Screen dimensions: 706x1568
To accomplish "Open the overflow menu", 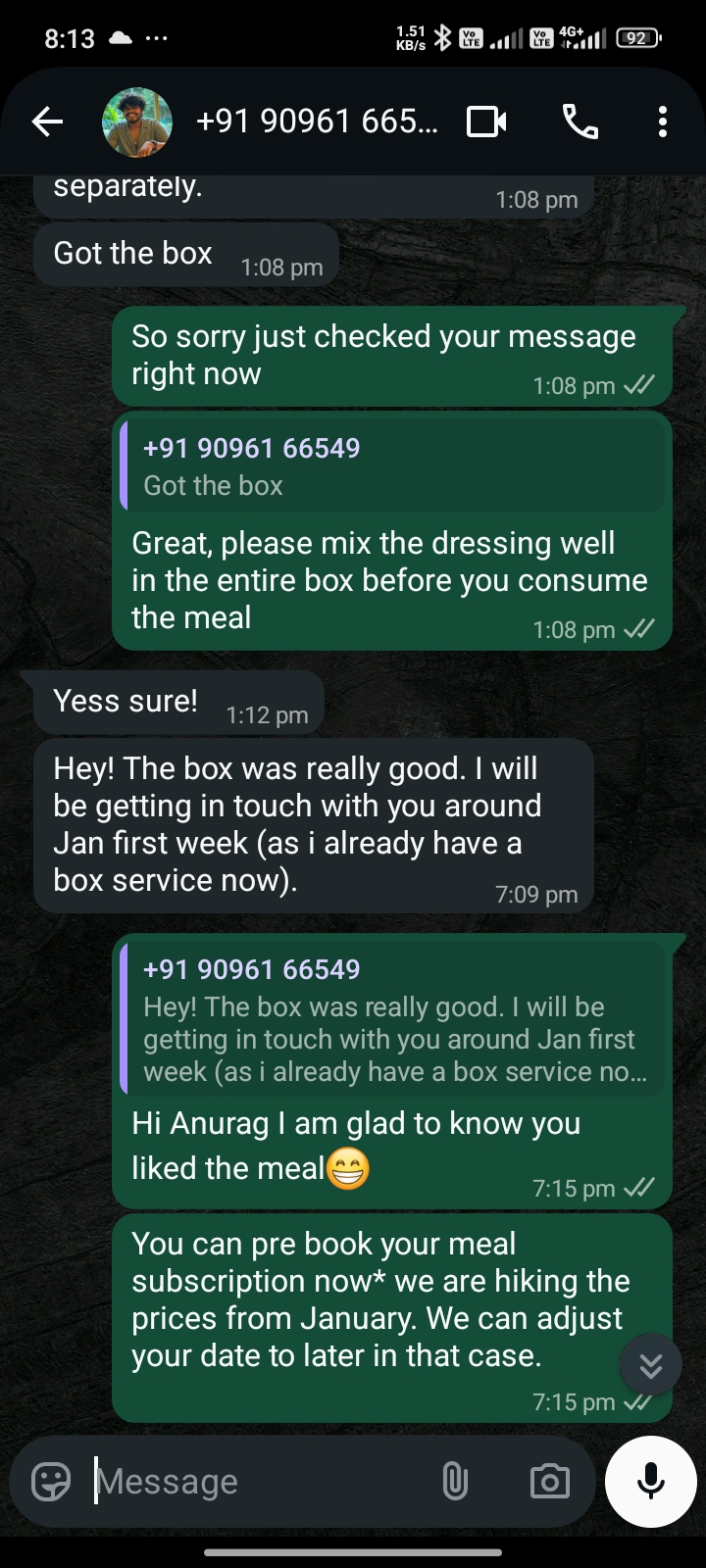I will click(x=663, y=122).
